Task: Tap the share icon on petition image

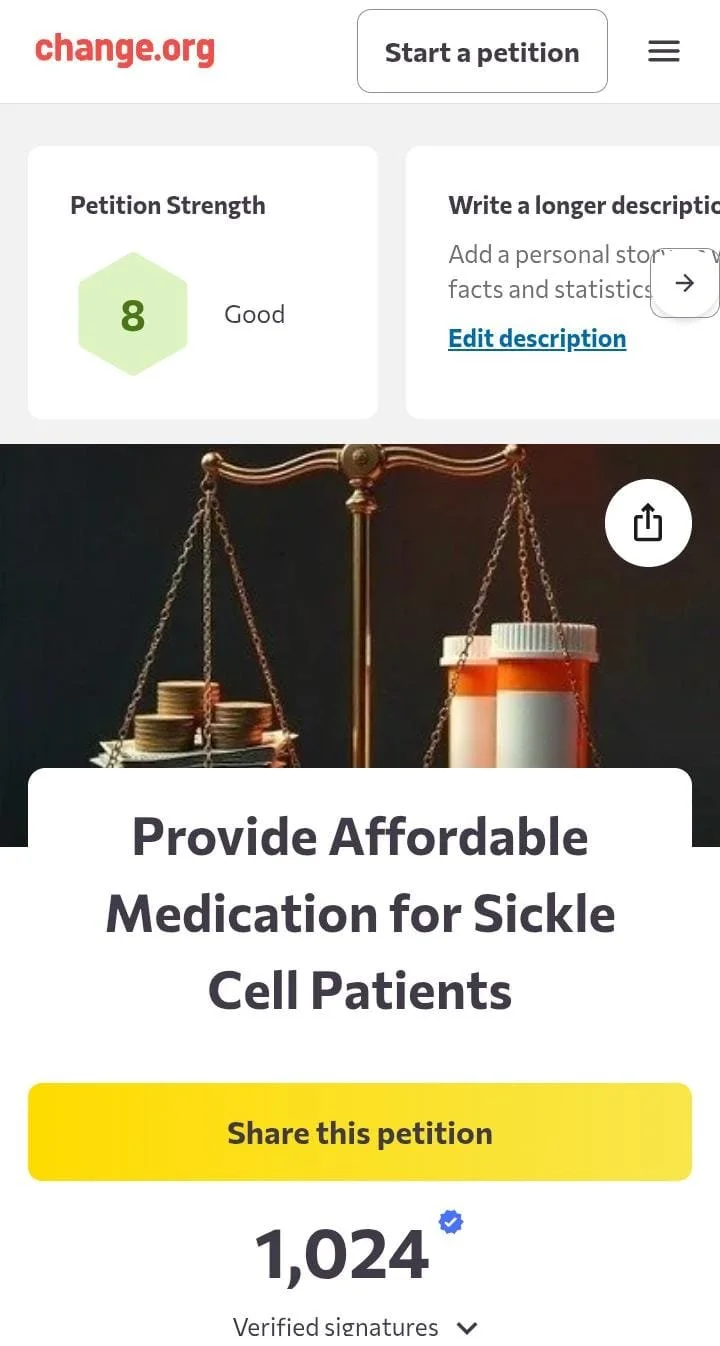Action: 648,523
